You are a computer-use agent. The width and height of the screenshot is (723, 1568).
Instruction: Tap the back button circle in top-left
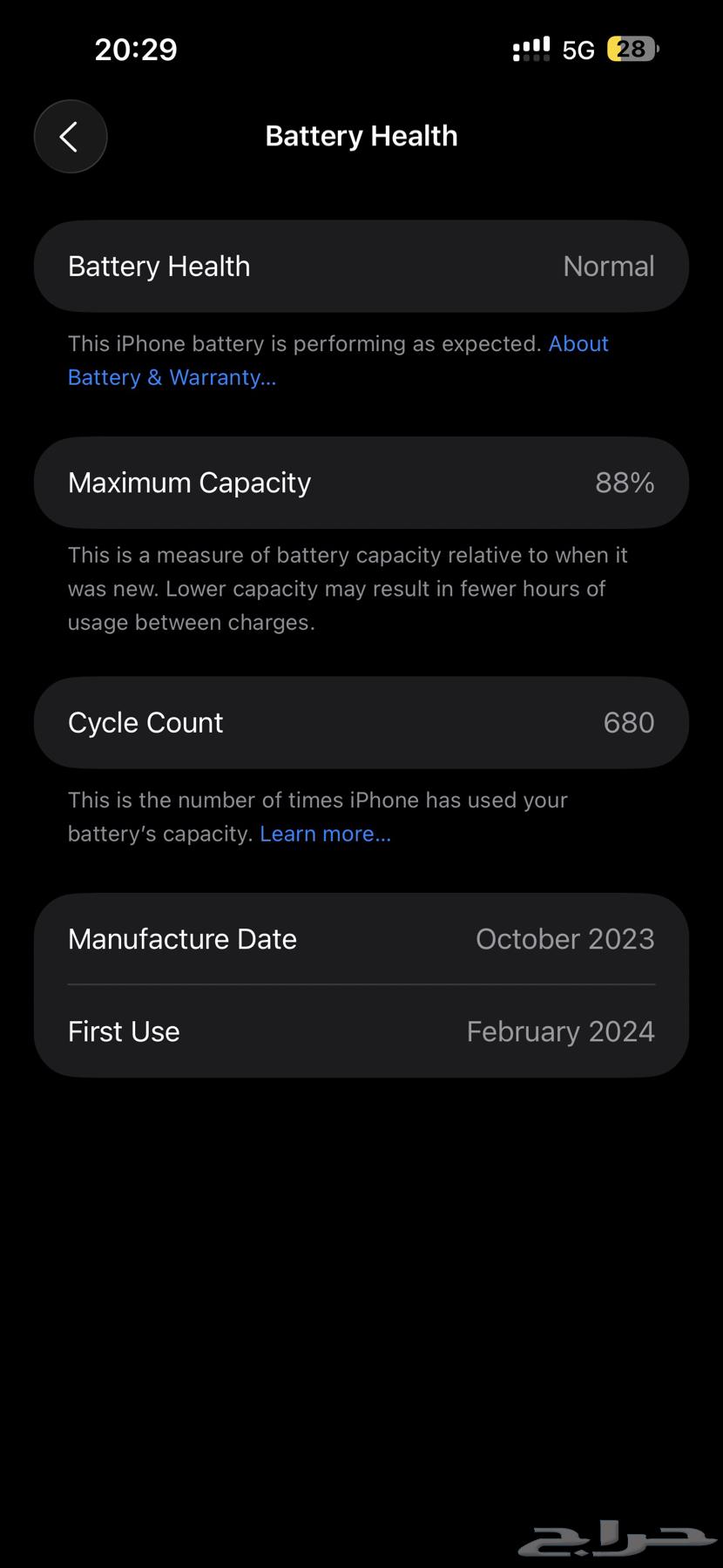click(x=70, y=137)
